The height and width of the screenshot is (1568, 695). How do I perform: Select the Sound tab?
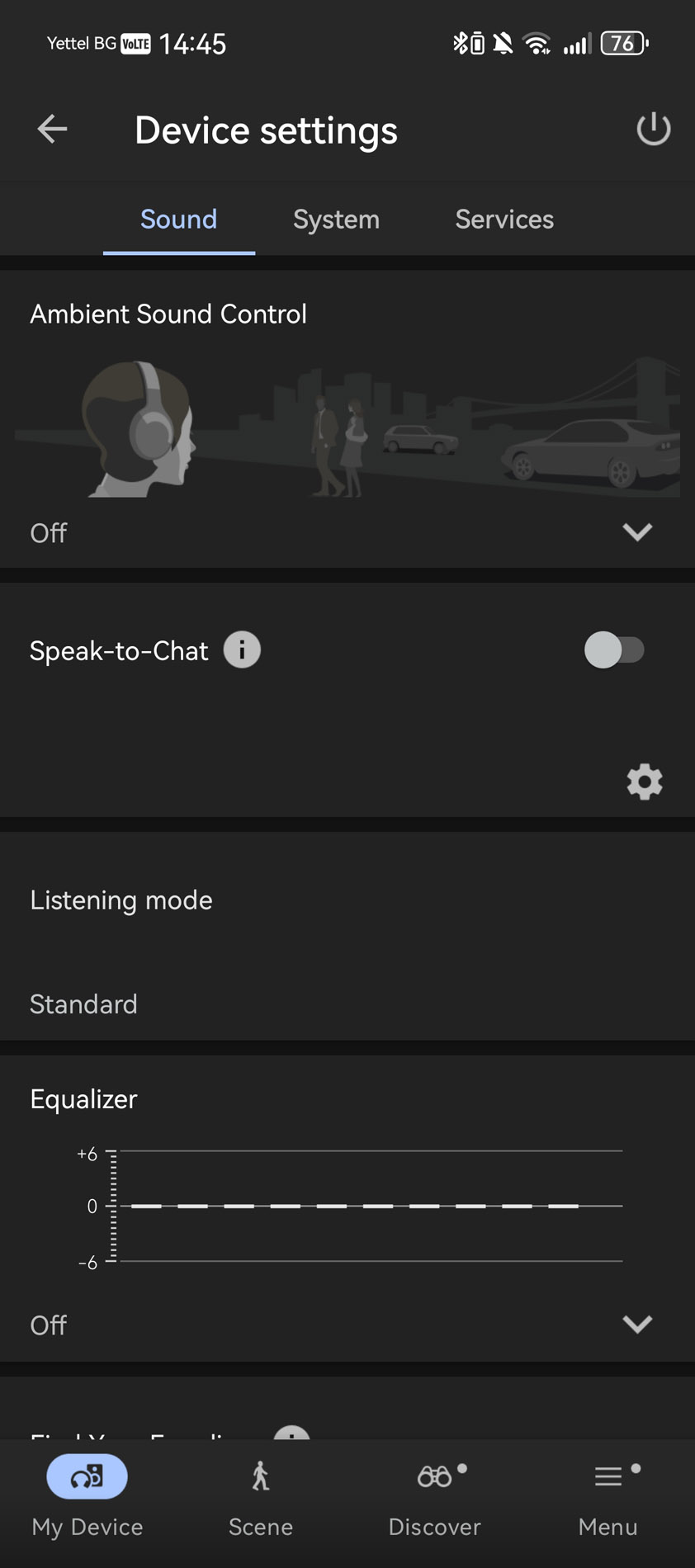179,220
